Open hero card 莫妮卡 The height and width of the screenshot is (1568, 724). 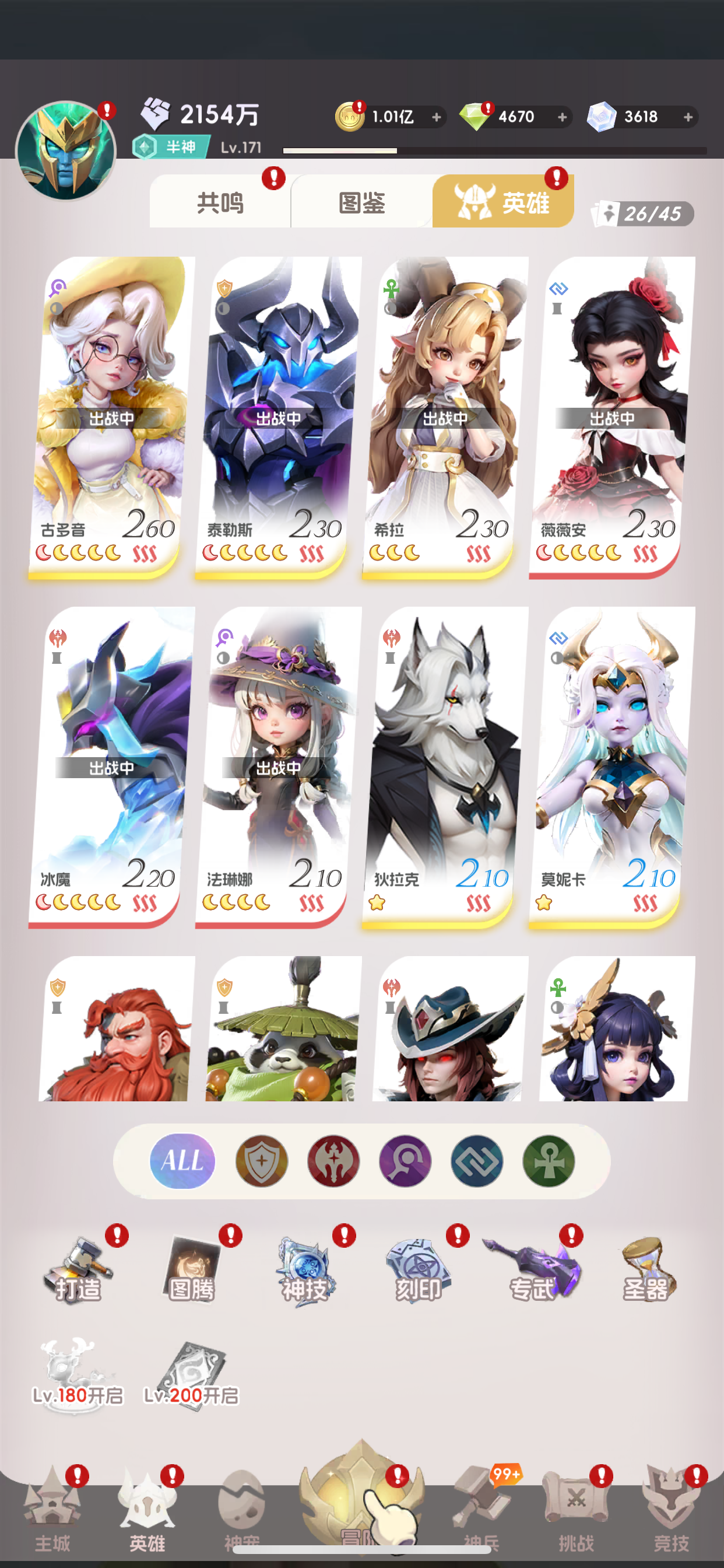(x=611, y=767)
